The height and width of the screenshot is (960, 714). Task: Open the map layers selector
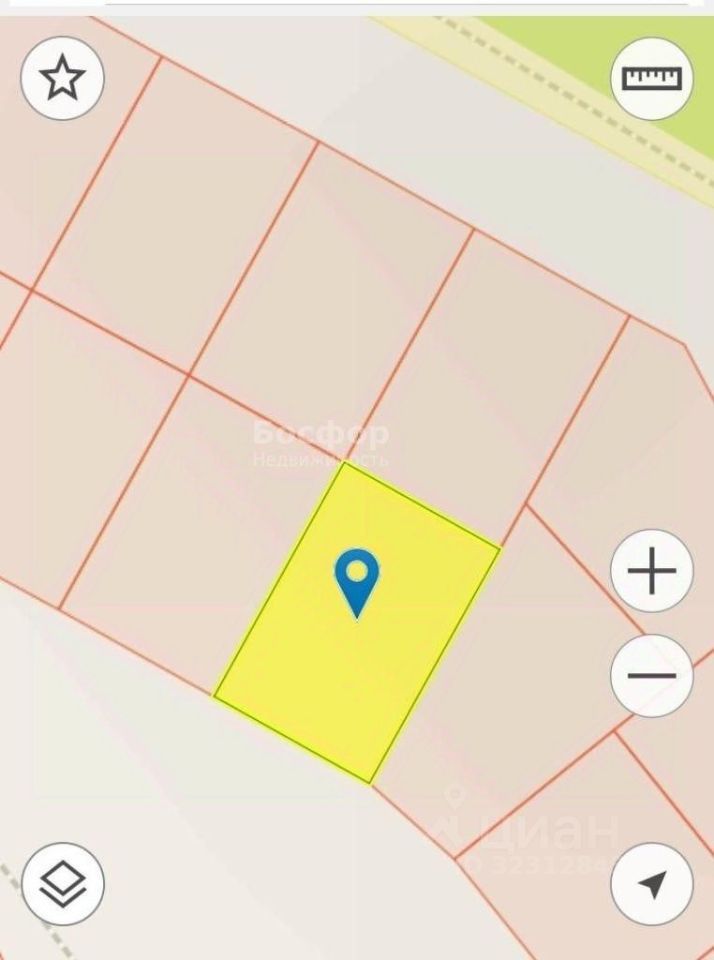(x=63, y=883)
